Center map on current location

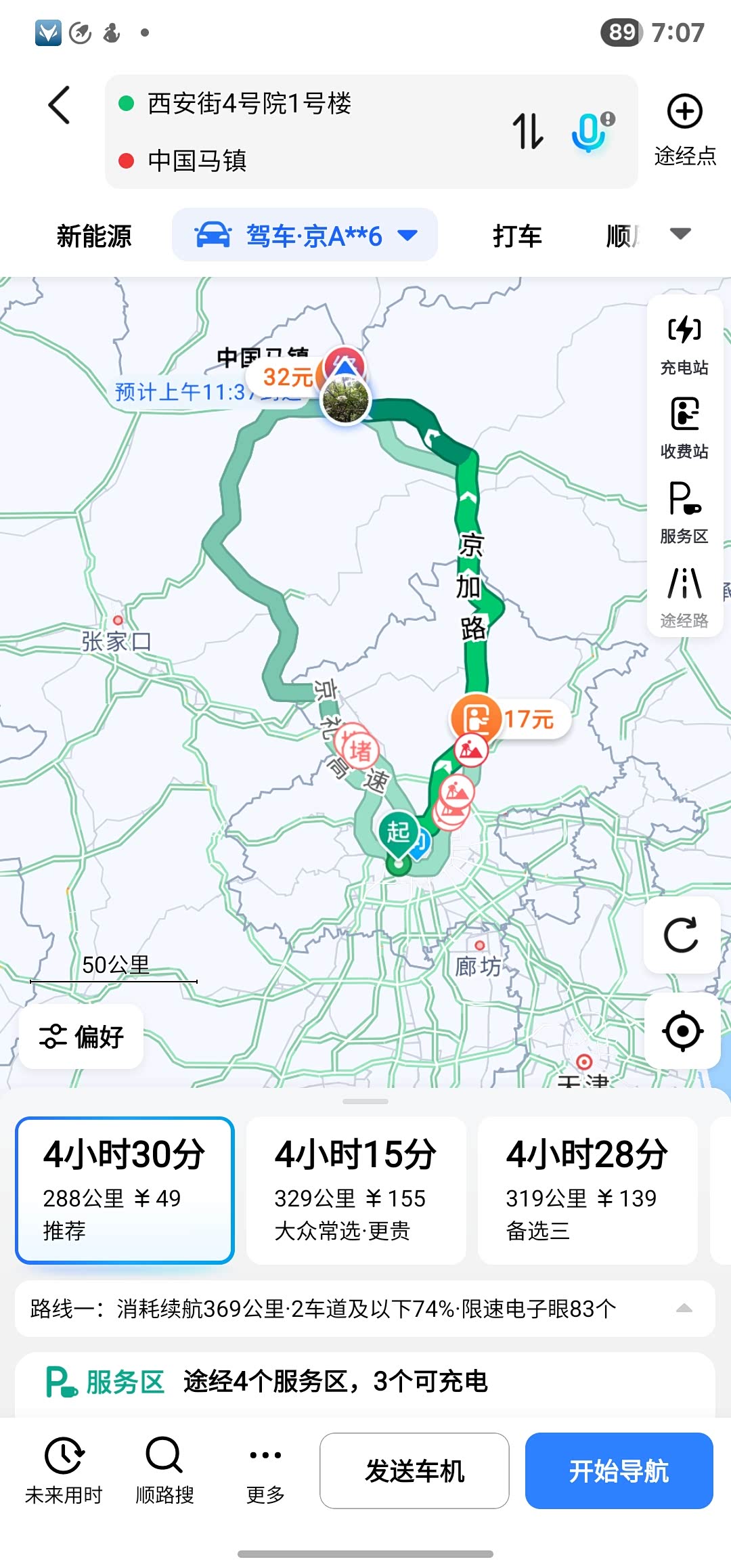click(x=682, y=1031)
